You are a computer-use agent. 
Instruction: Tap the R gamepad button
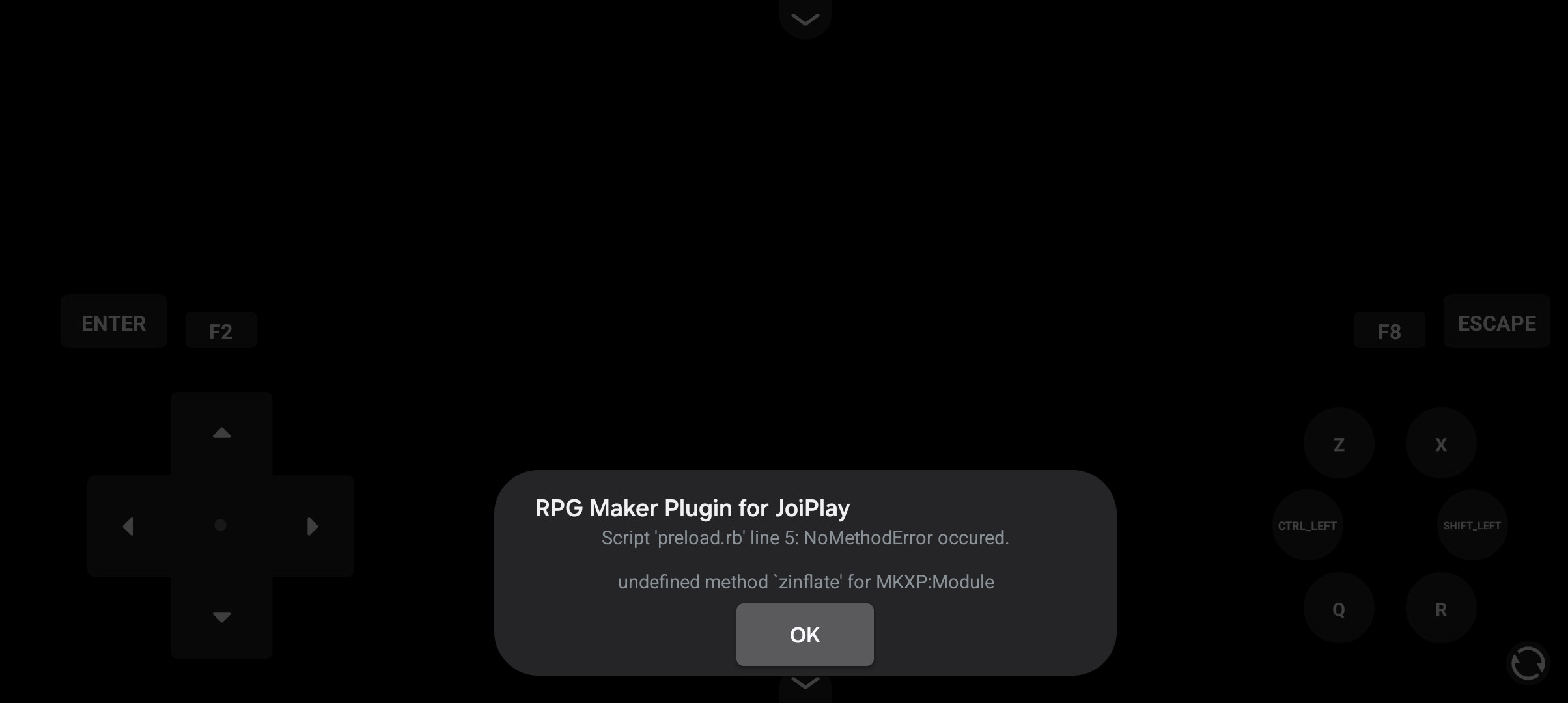pos(1441,609)
